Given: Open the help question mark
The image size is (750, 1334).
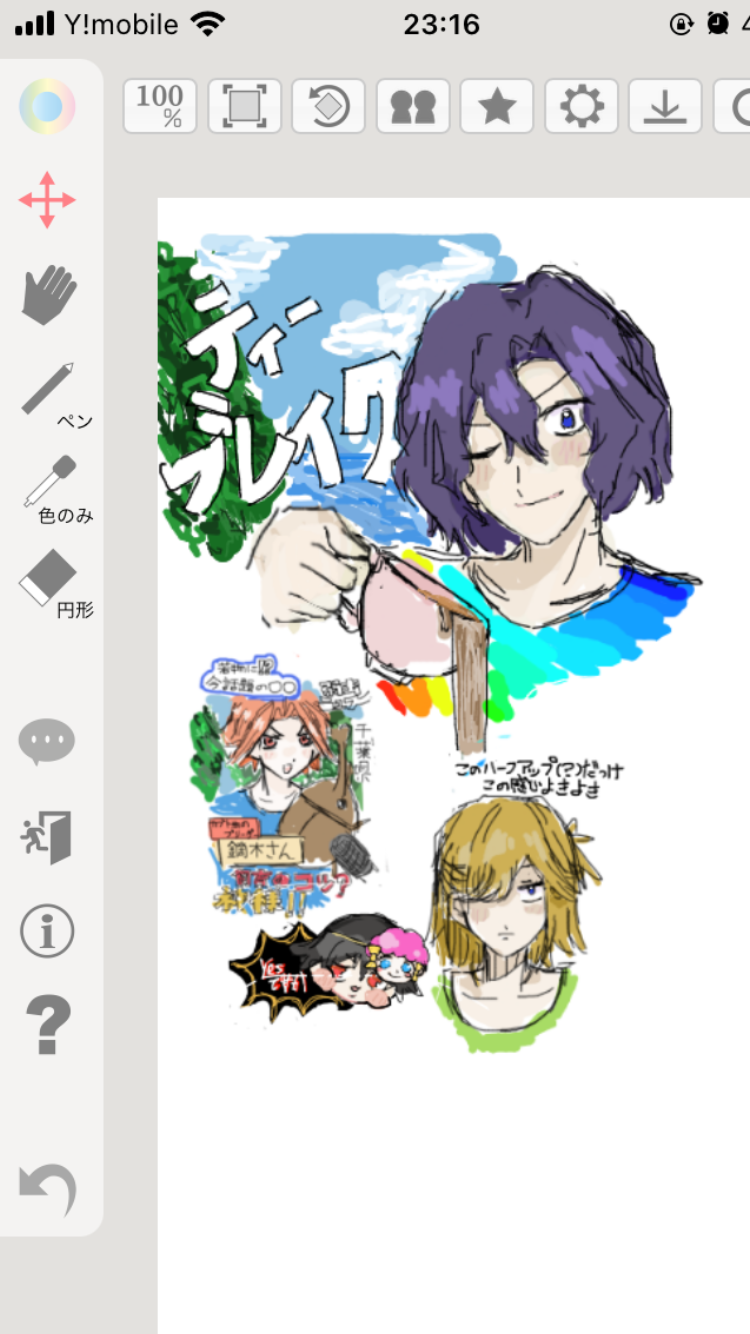Looking at the screenshot, I should [x=47, y=1024].
